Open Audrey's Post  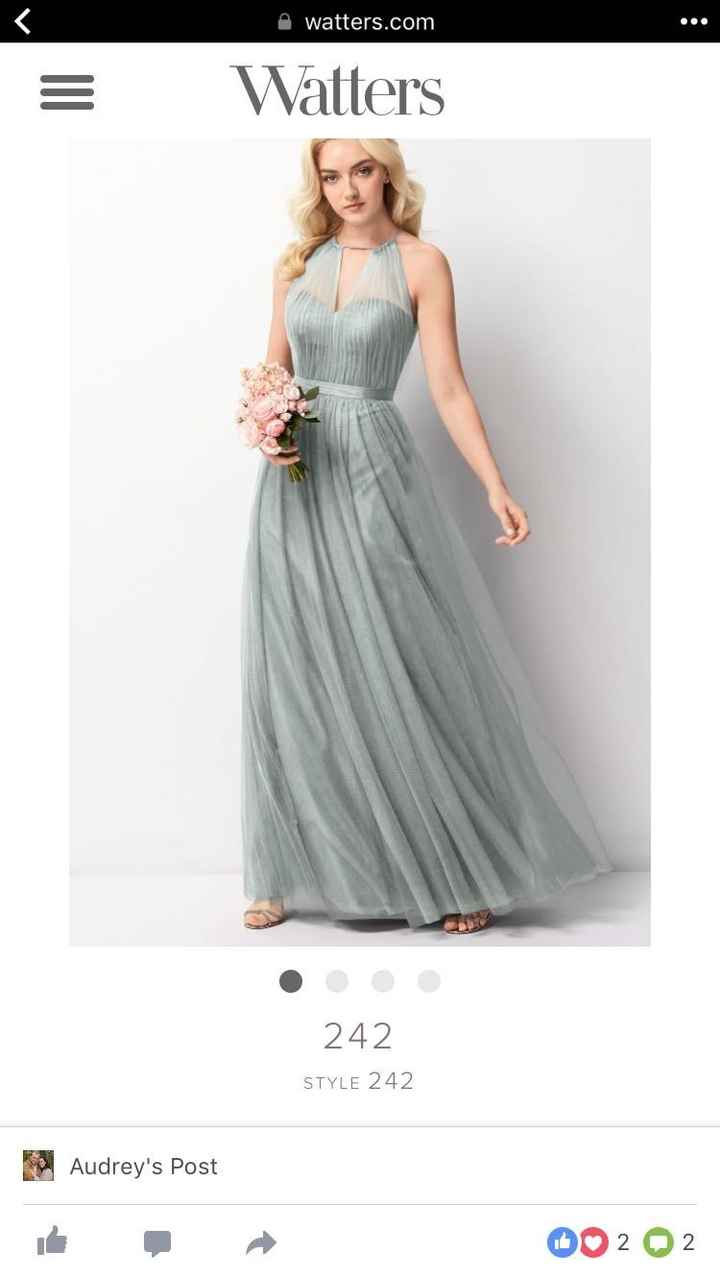pyautogui.click(x=143, y=1166)
